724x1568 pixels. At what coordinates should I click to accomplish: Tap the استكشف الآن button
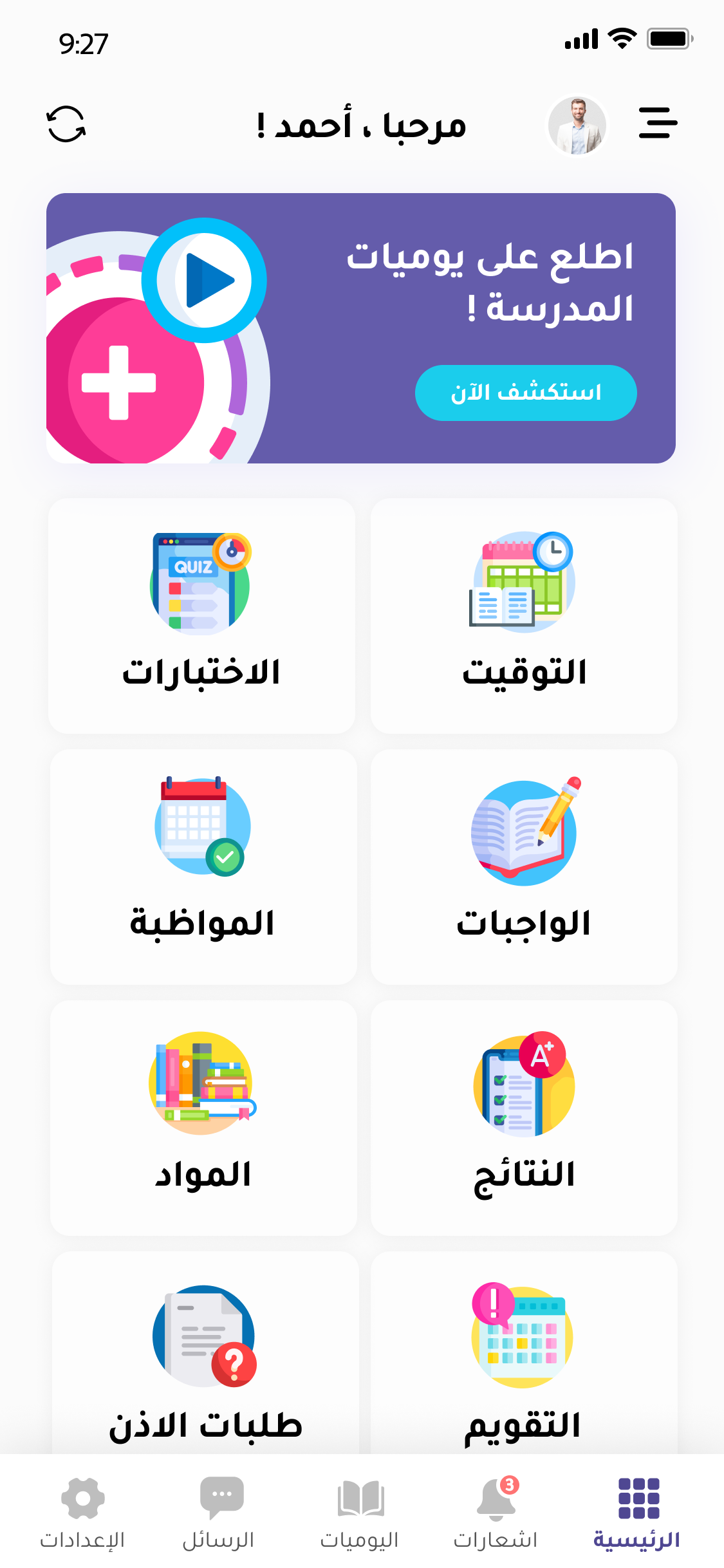pos(525,393)
